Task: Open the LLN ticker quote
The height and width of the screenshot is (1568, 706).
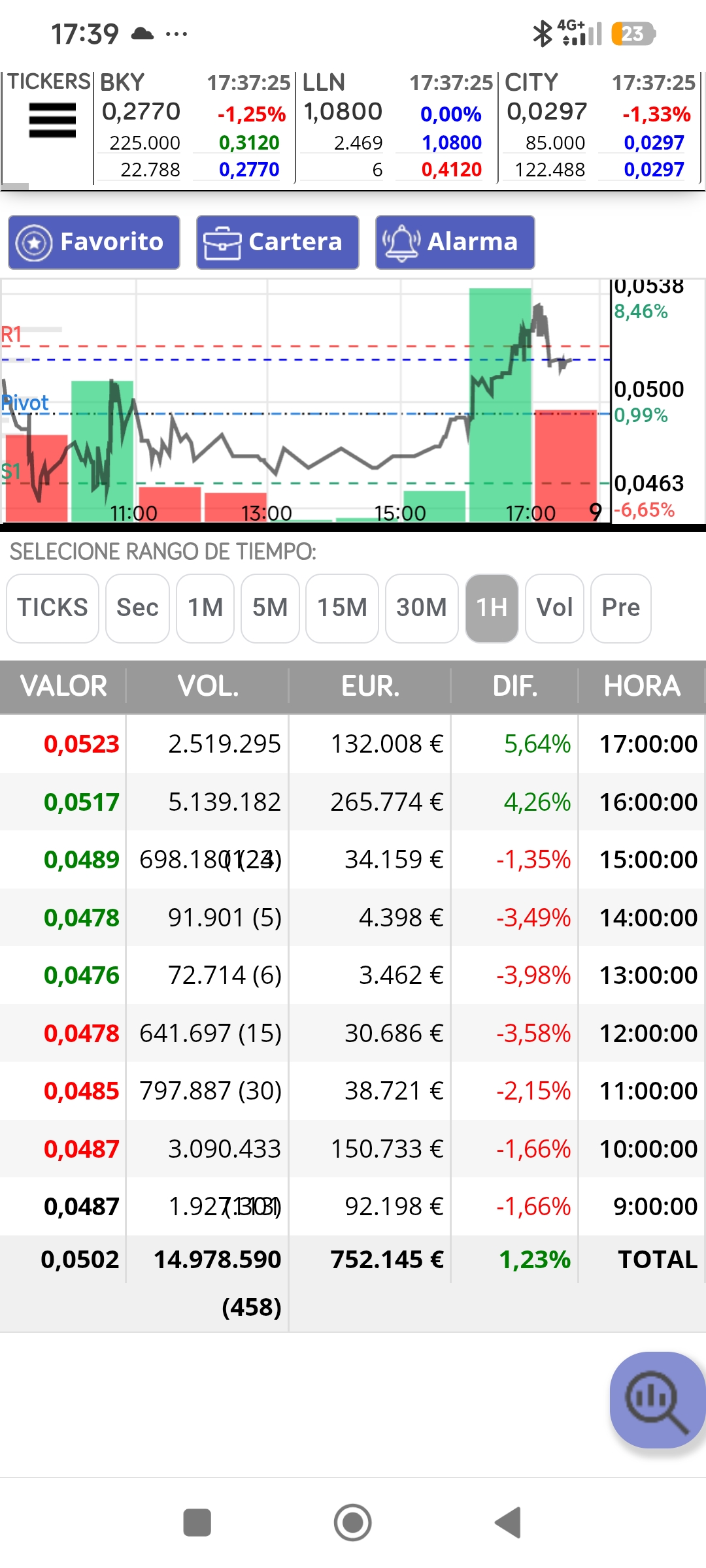Action: click(397, 127)
